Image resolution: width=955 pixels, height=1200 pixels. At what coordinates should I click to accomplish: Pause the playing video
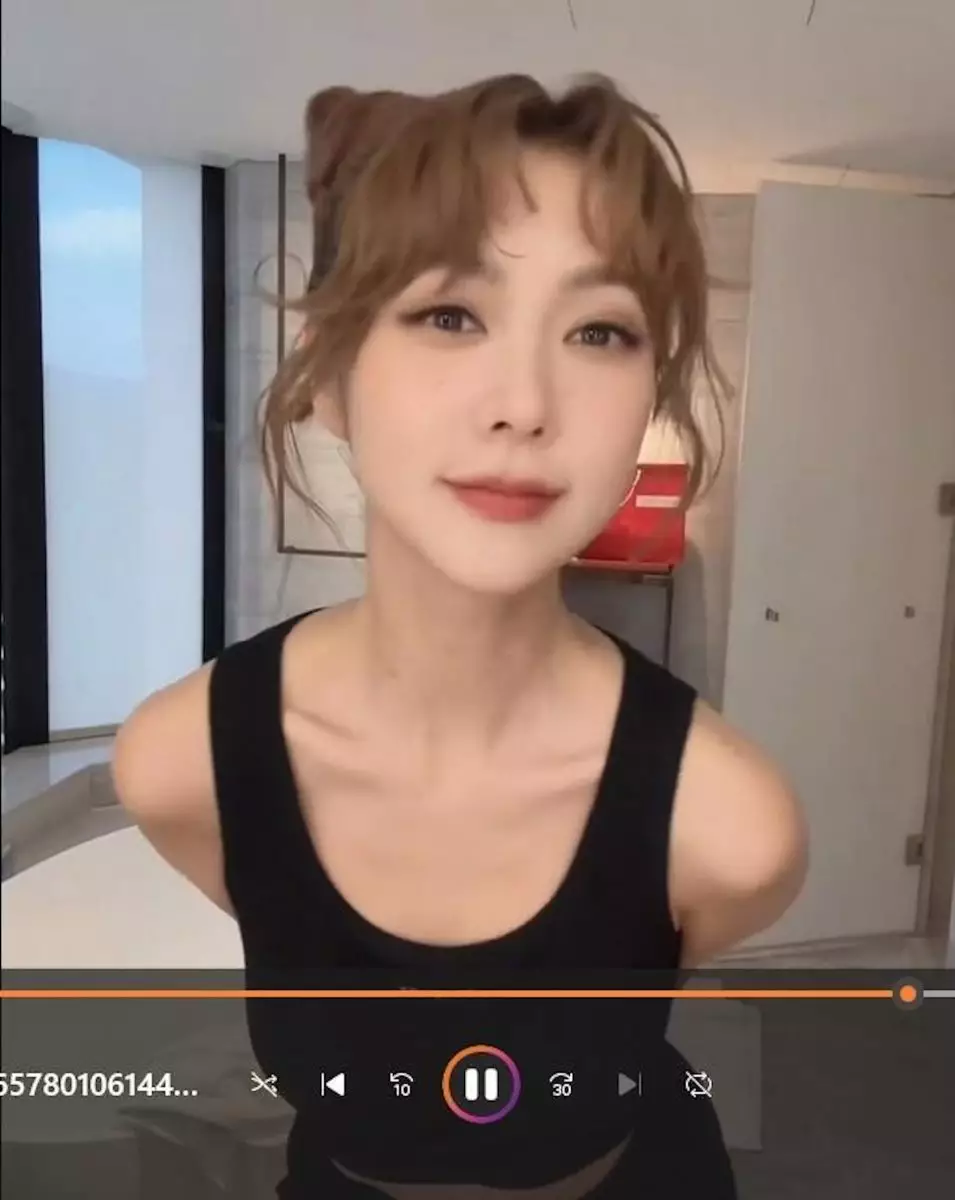point(481,1084)
